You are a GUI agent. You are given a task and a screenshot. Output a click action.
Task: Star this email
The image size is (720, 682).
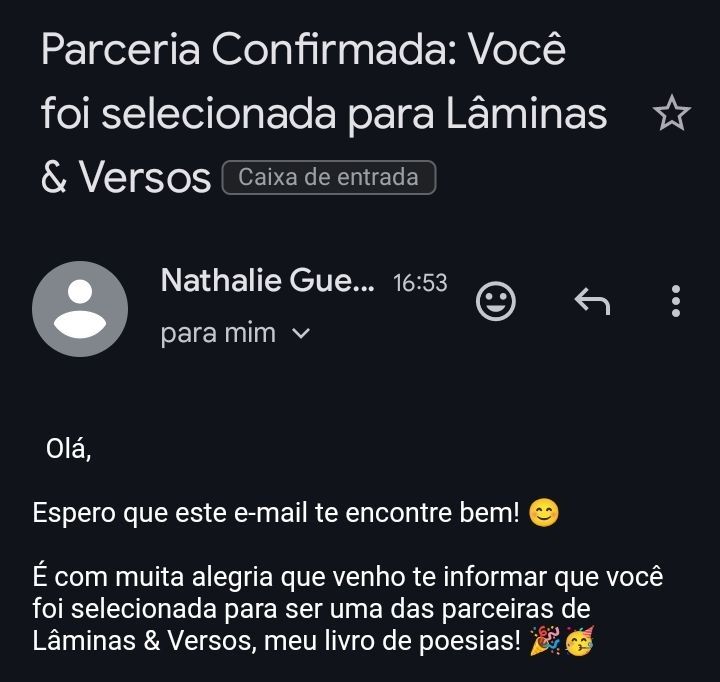pos(671,115)
